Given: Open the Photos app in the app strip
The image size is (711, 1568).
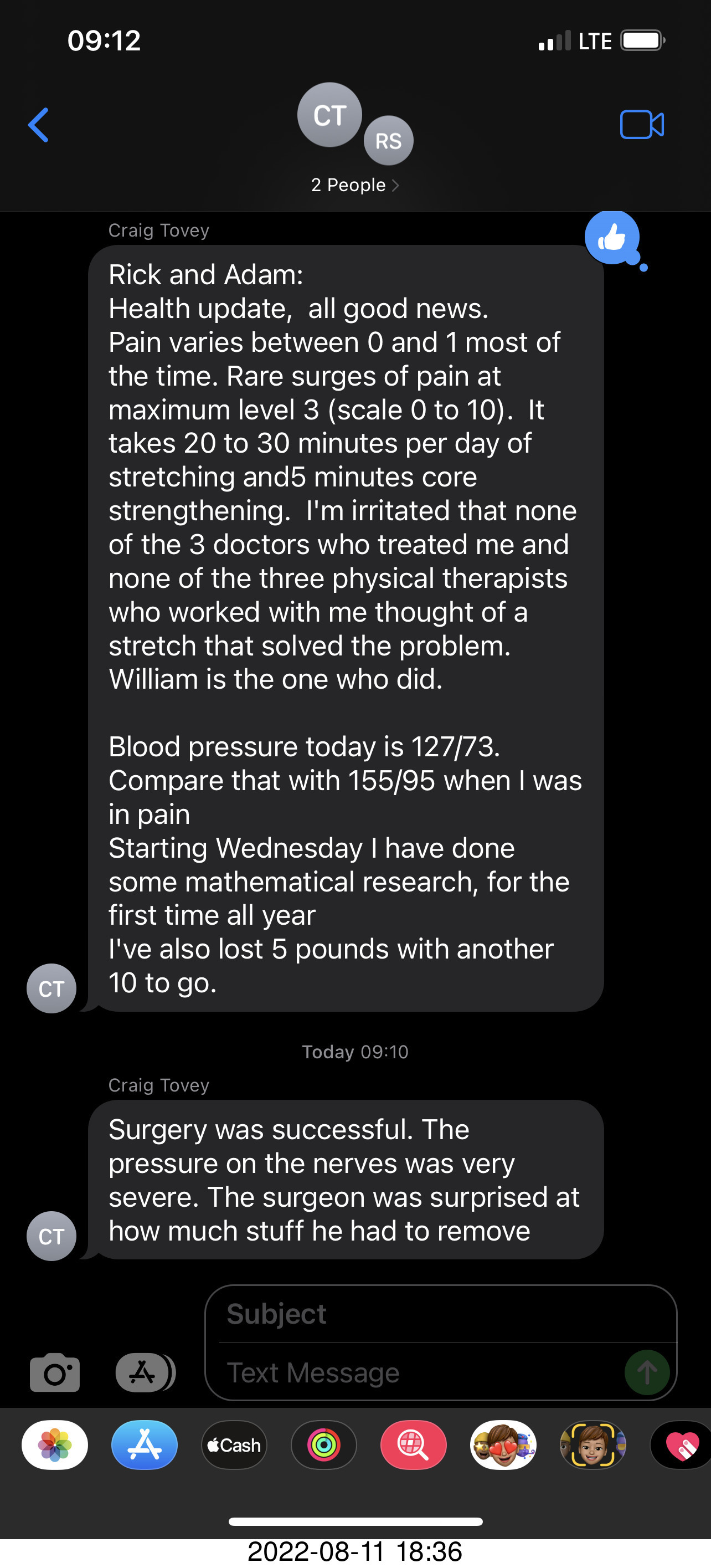Looking at the screenshot, I should tap(55, 1444).
